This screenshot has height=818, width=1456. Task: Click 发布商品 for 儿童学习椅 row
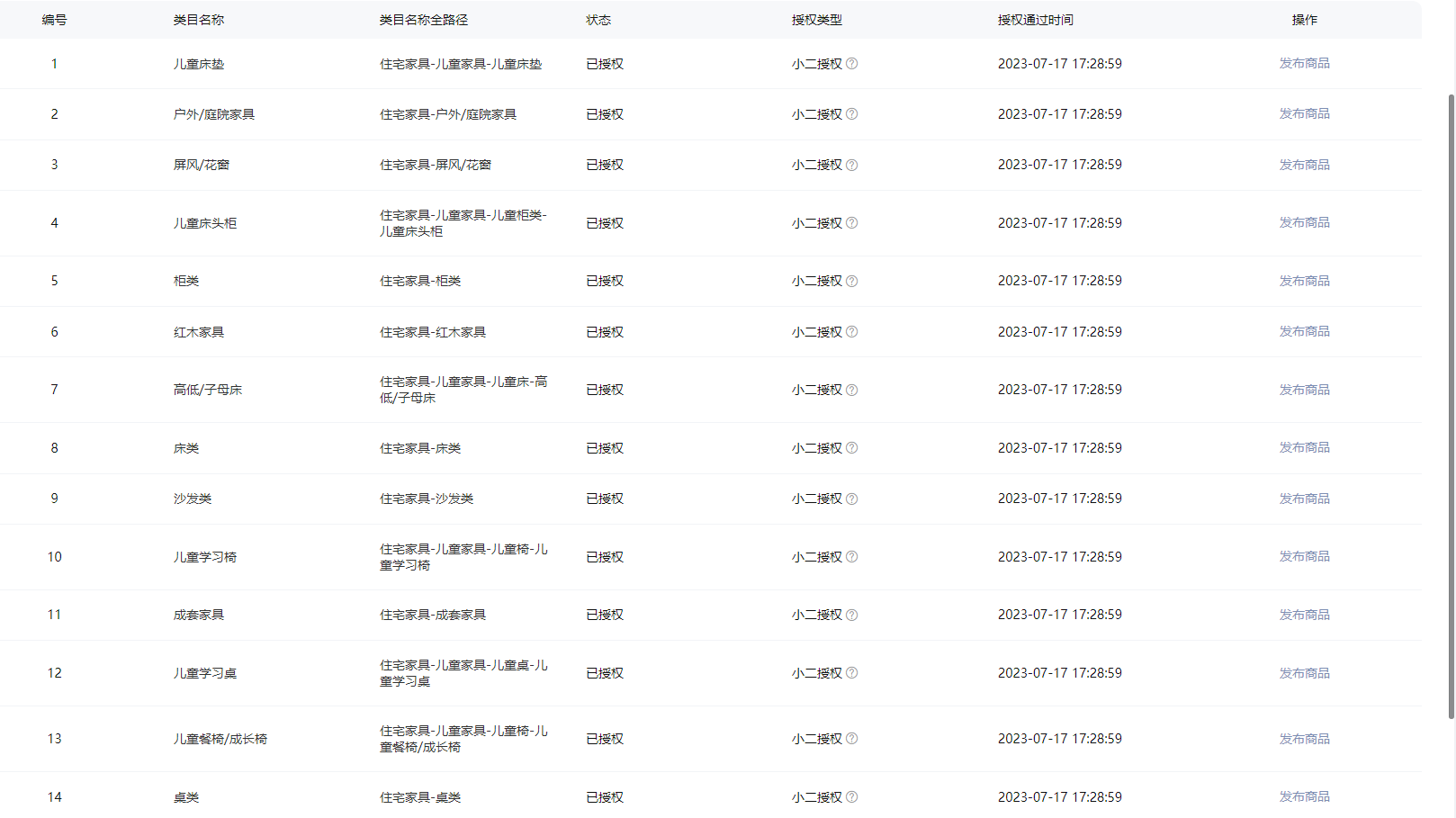tap(1304, 556)
